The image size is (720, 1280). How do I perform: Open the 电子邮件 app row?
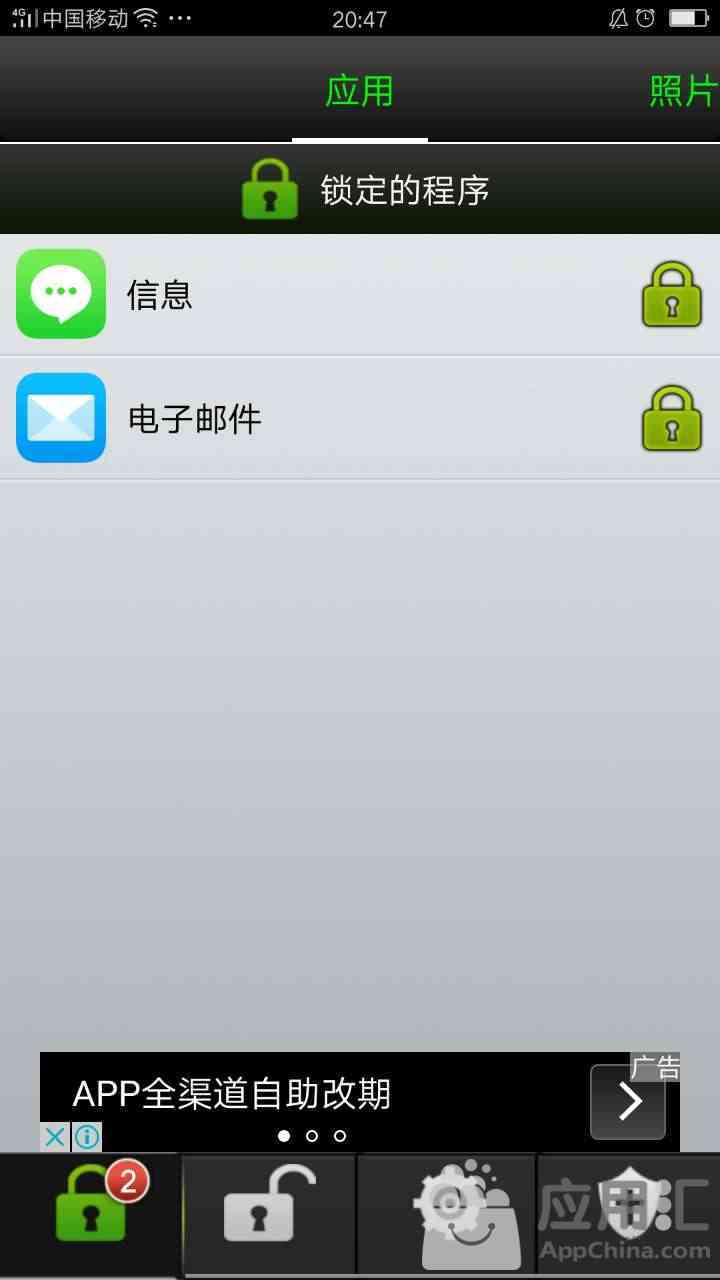click(300, 419)
